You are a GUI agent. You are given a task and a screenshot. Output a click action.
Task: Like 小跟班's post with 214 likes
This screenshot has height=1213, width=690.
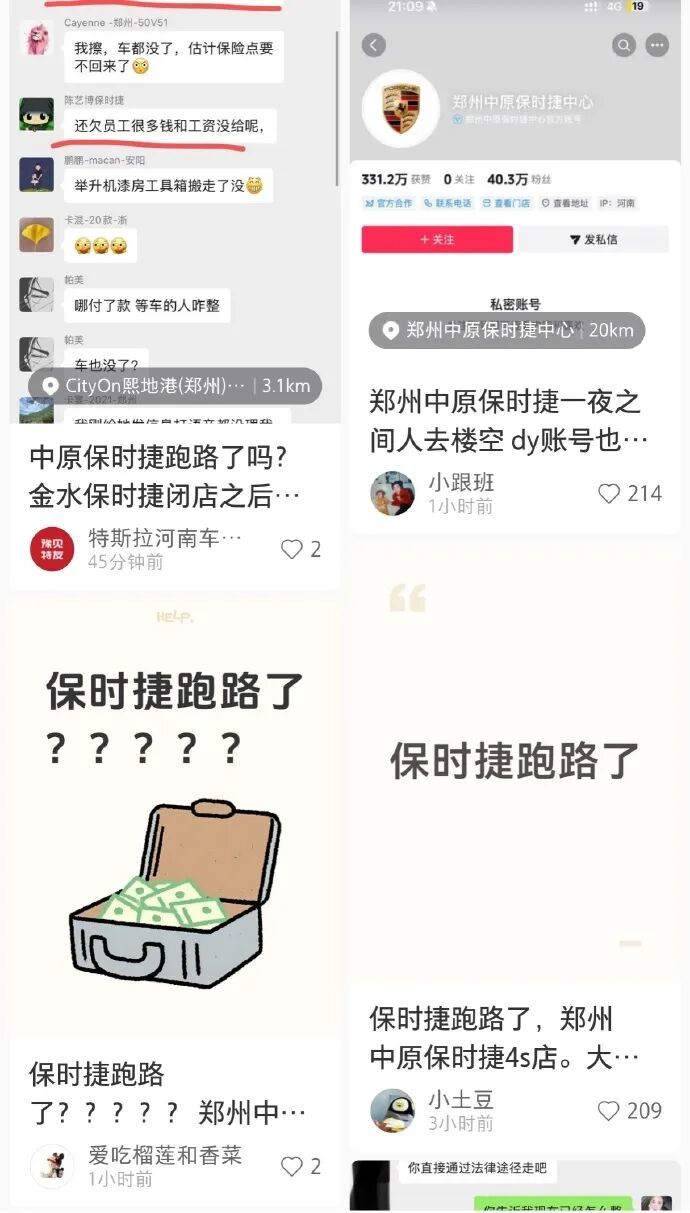[629, 493]
